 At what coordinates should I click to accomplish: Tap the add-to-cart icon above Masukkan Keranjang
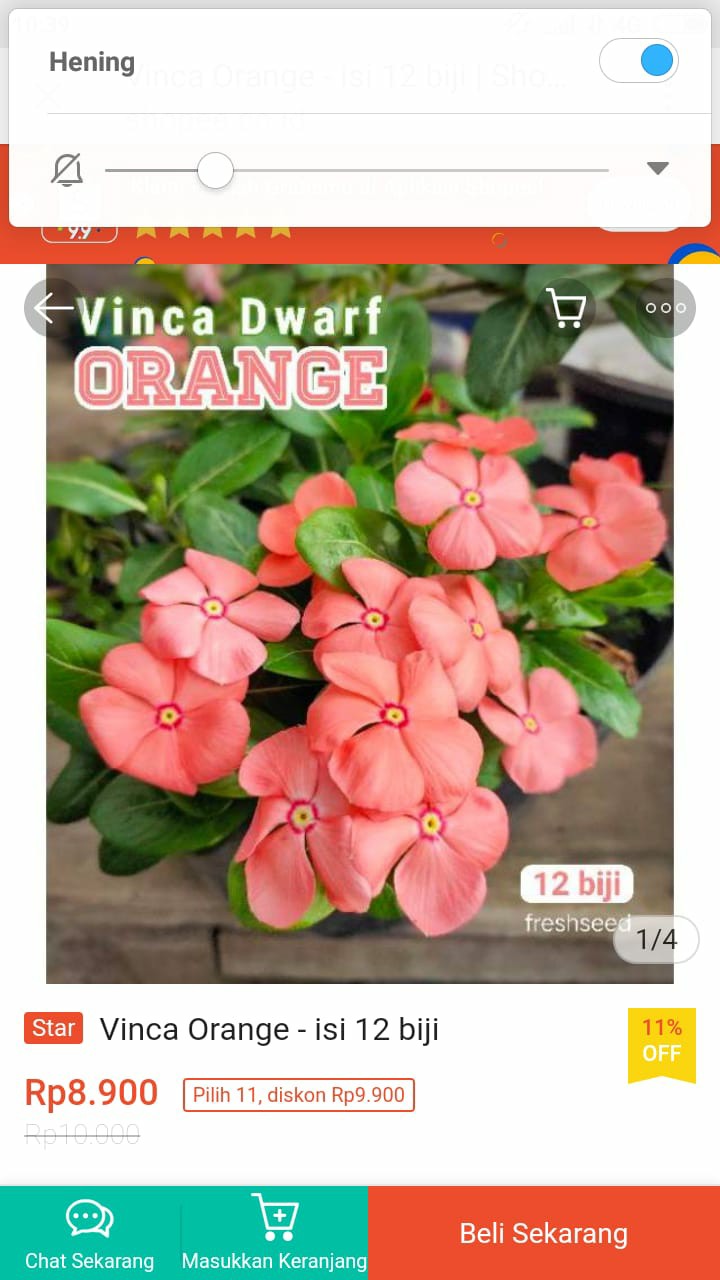[274, 1216]
